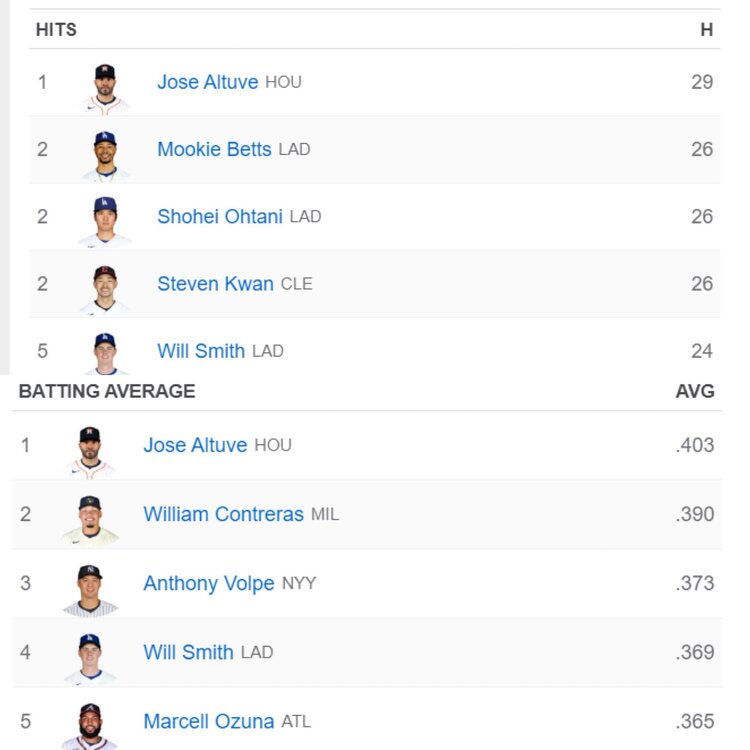750x750 pixels.
Task: Tap Jose Altuve in the Batting Average list
Action: click(x=195, y=445)
